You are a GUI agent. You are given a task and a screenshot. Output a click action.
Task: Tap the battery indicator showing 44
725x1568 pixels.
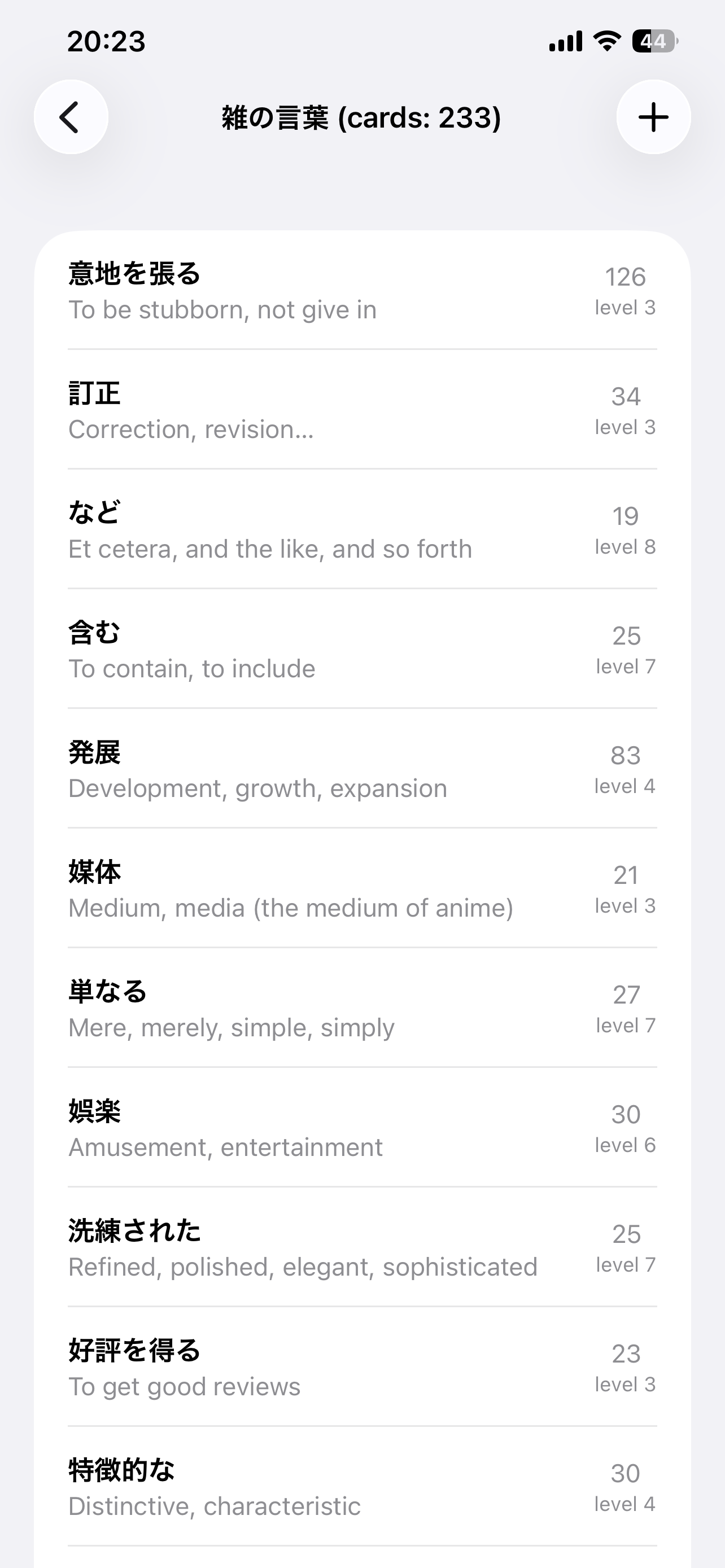[653, 41]
